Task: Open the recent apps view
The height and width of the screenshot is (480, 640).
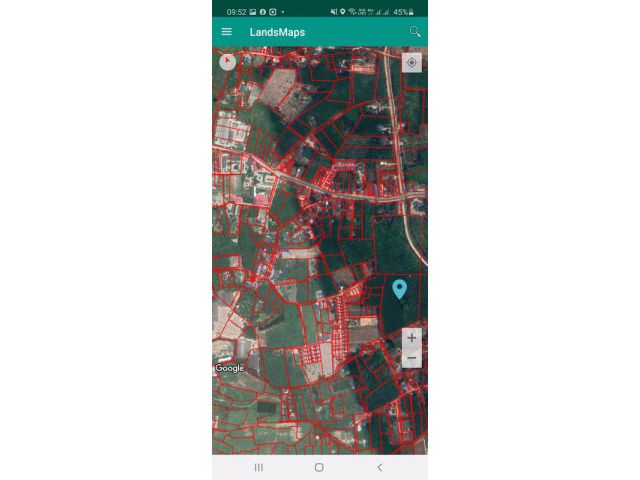Action: pos(259,467)
